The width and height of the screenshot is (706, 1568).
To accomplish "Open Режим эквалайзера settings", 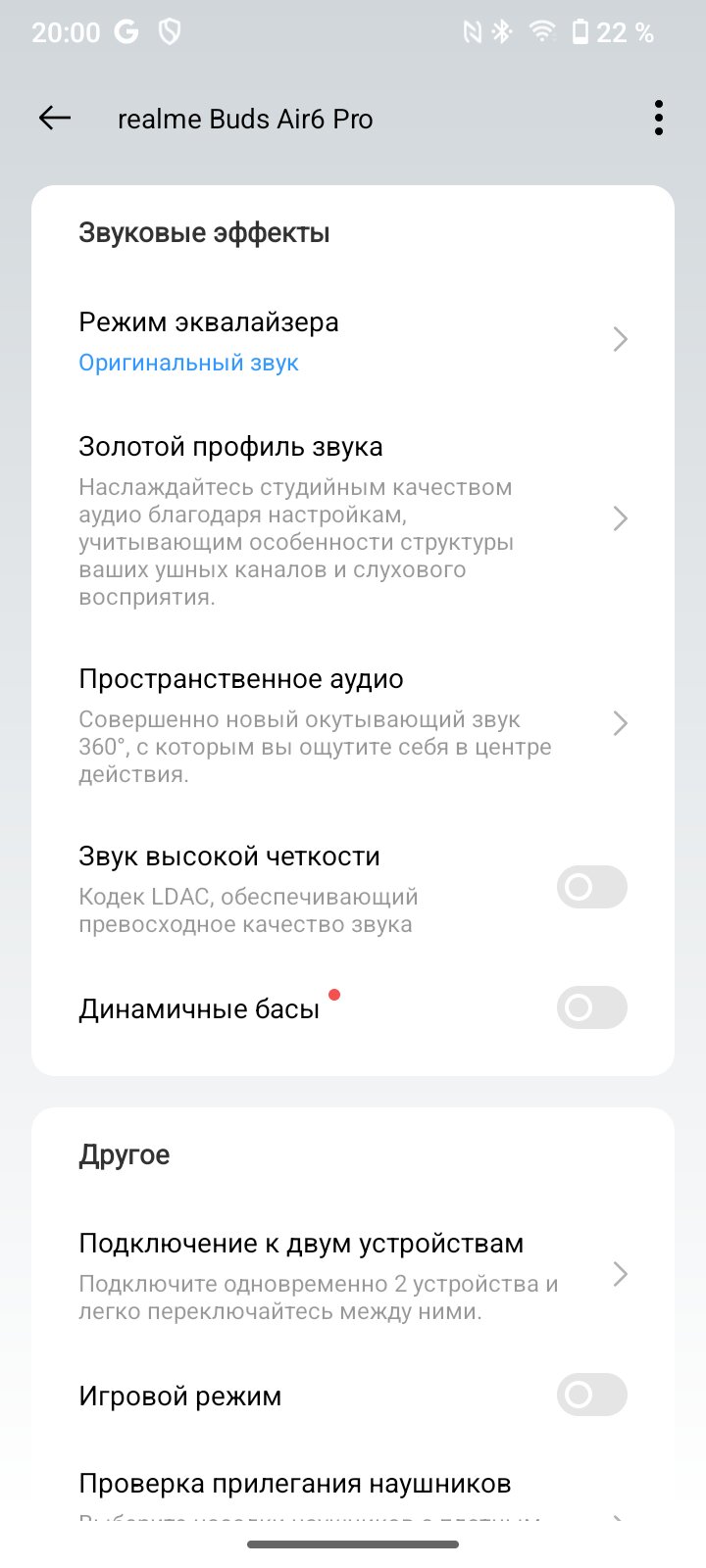I will point(353,341).
